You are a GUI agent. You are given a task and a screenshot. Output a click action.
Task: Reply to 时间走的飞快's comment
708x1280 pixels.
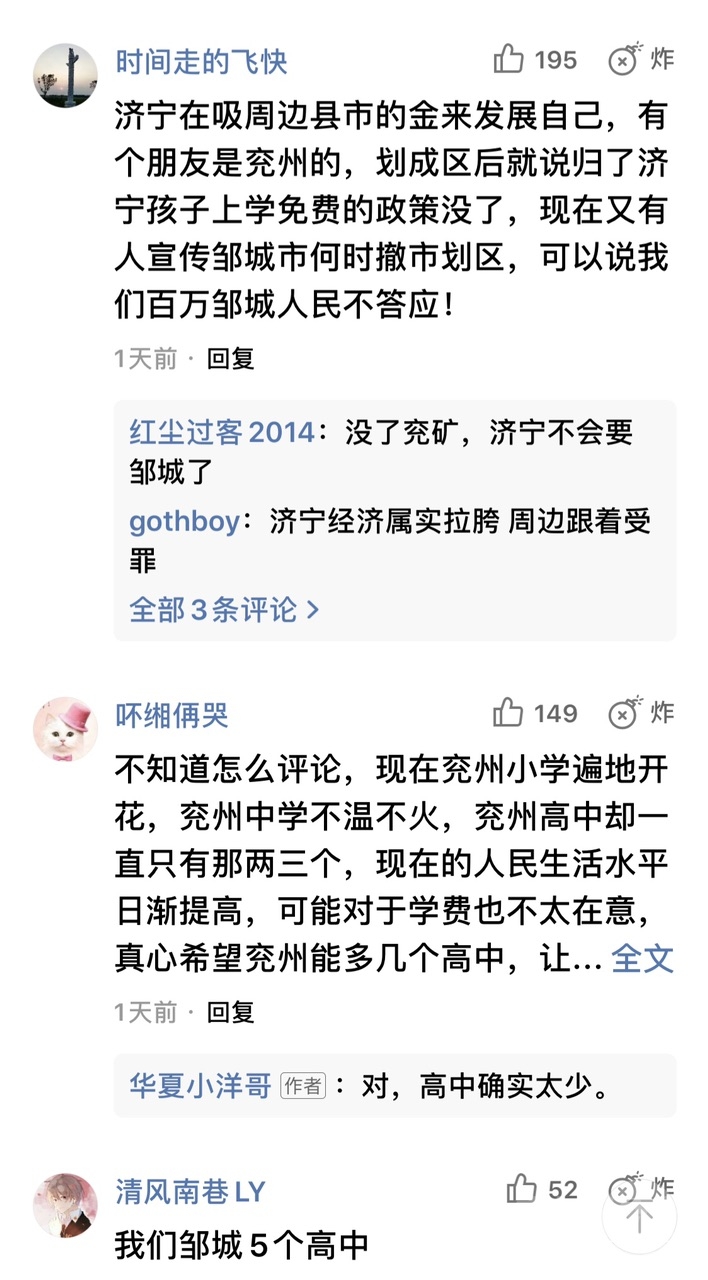[x=231, y=359]
